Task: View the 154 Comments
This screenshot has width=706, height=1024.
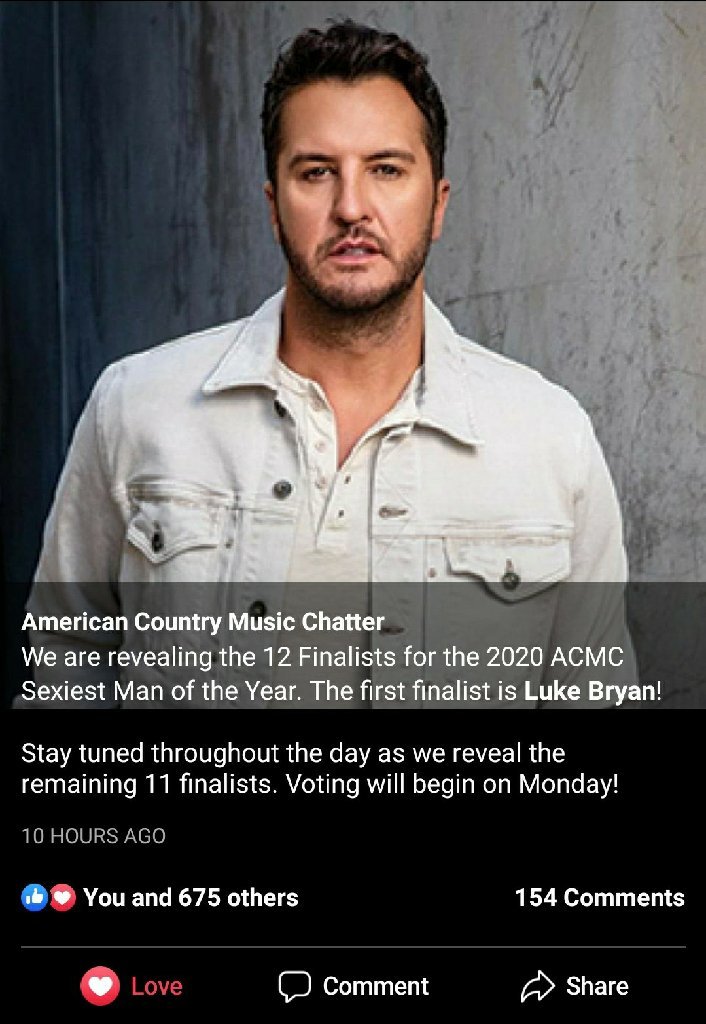Action: (599, 897)
